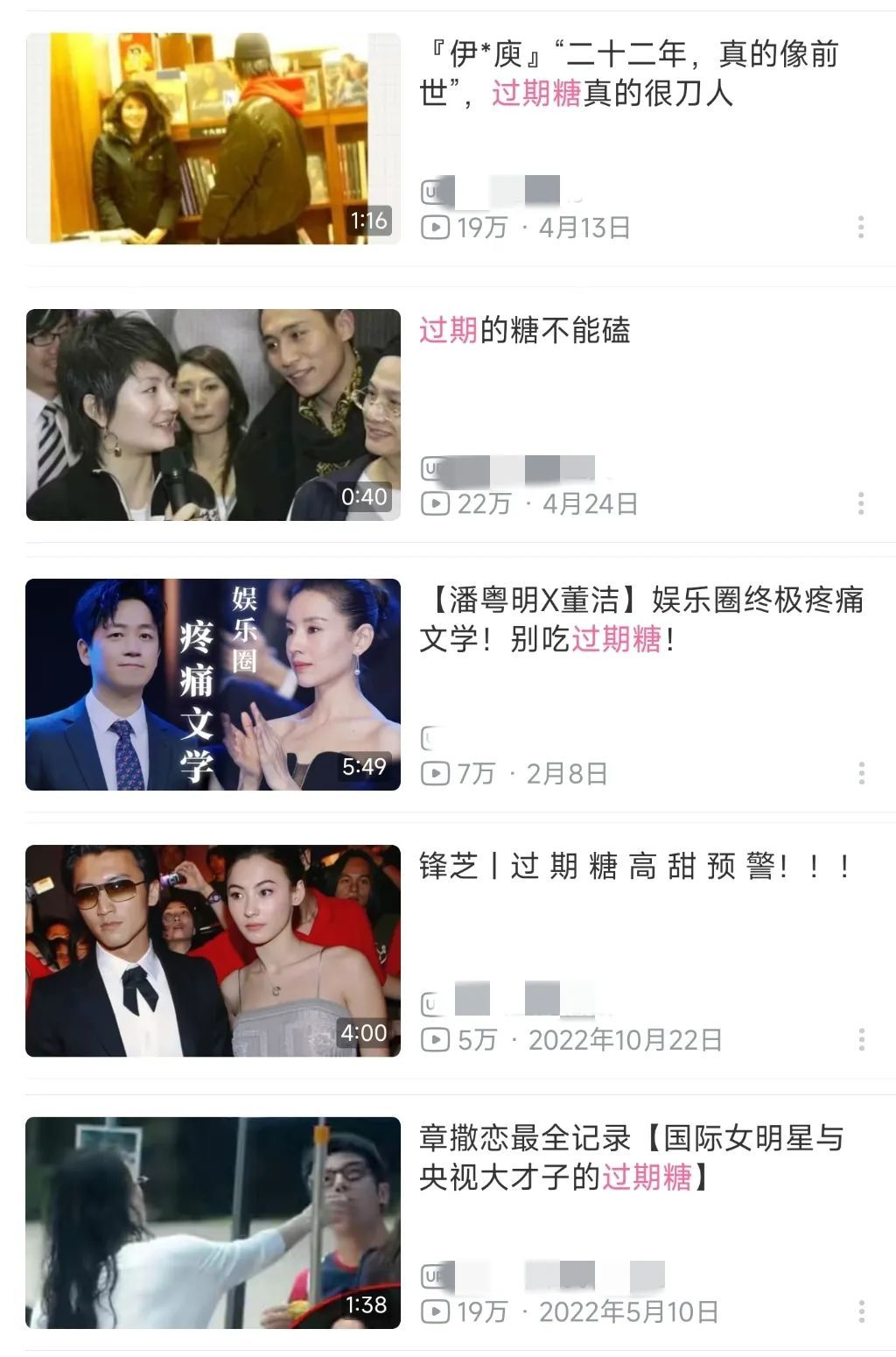Image resolution: width=896 pixels, height=1357 pixels.
Task: Show the overflow menu for 过期的糖不能磕
Action: (x=861, y=503)
